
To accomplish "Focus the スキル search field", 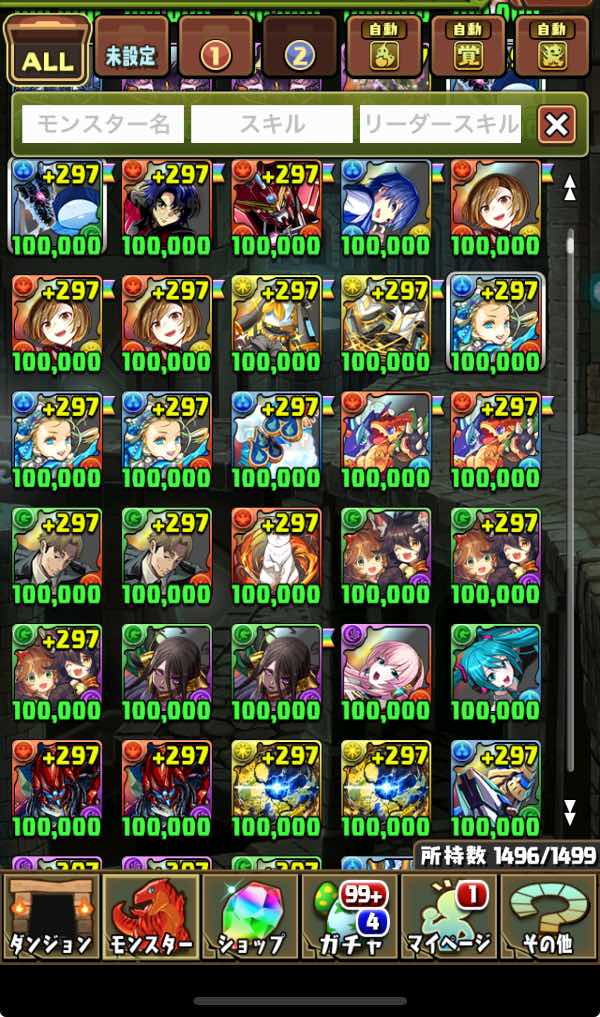I will pos(272,124).
